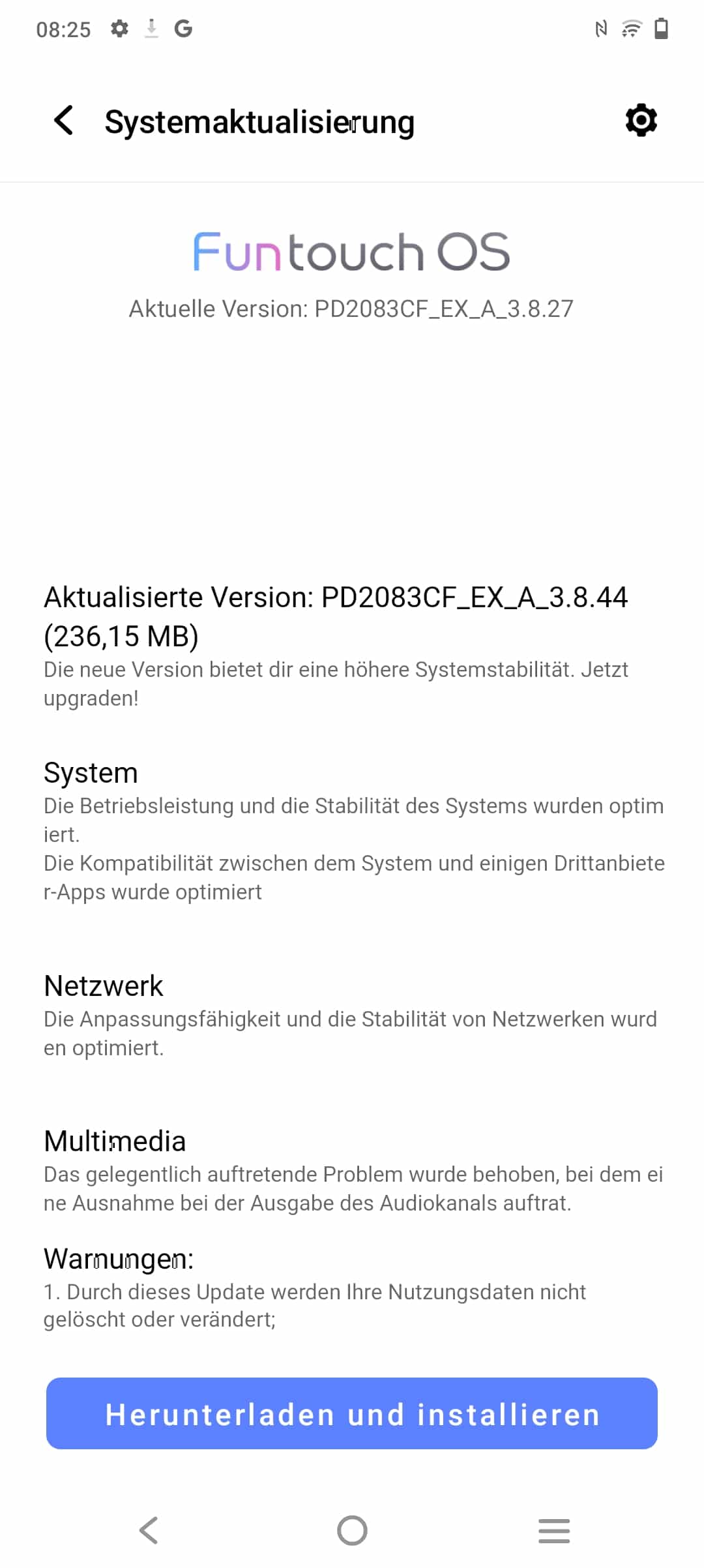Open the update settings gear
This screenshot has width=704, height=1568.
click(x=641, y=120)
